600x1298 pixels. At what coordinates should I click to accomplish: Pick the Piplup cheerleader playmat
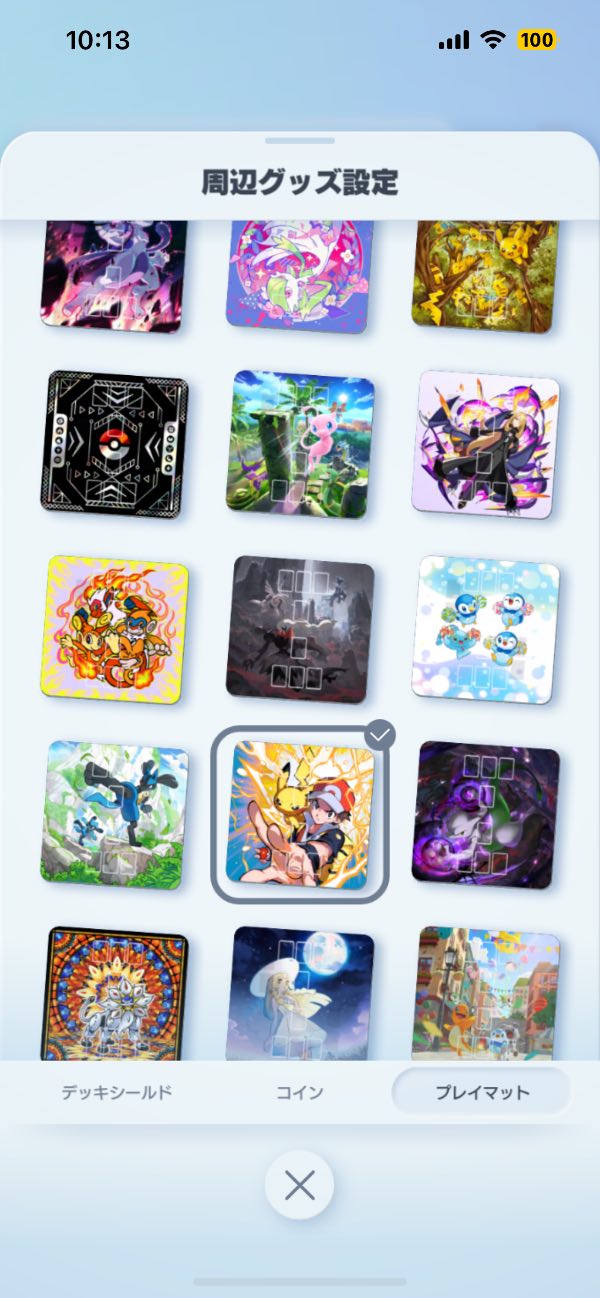[486, 629]
